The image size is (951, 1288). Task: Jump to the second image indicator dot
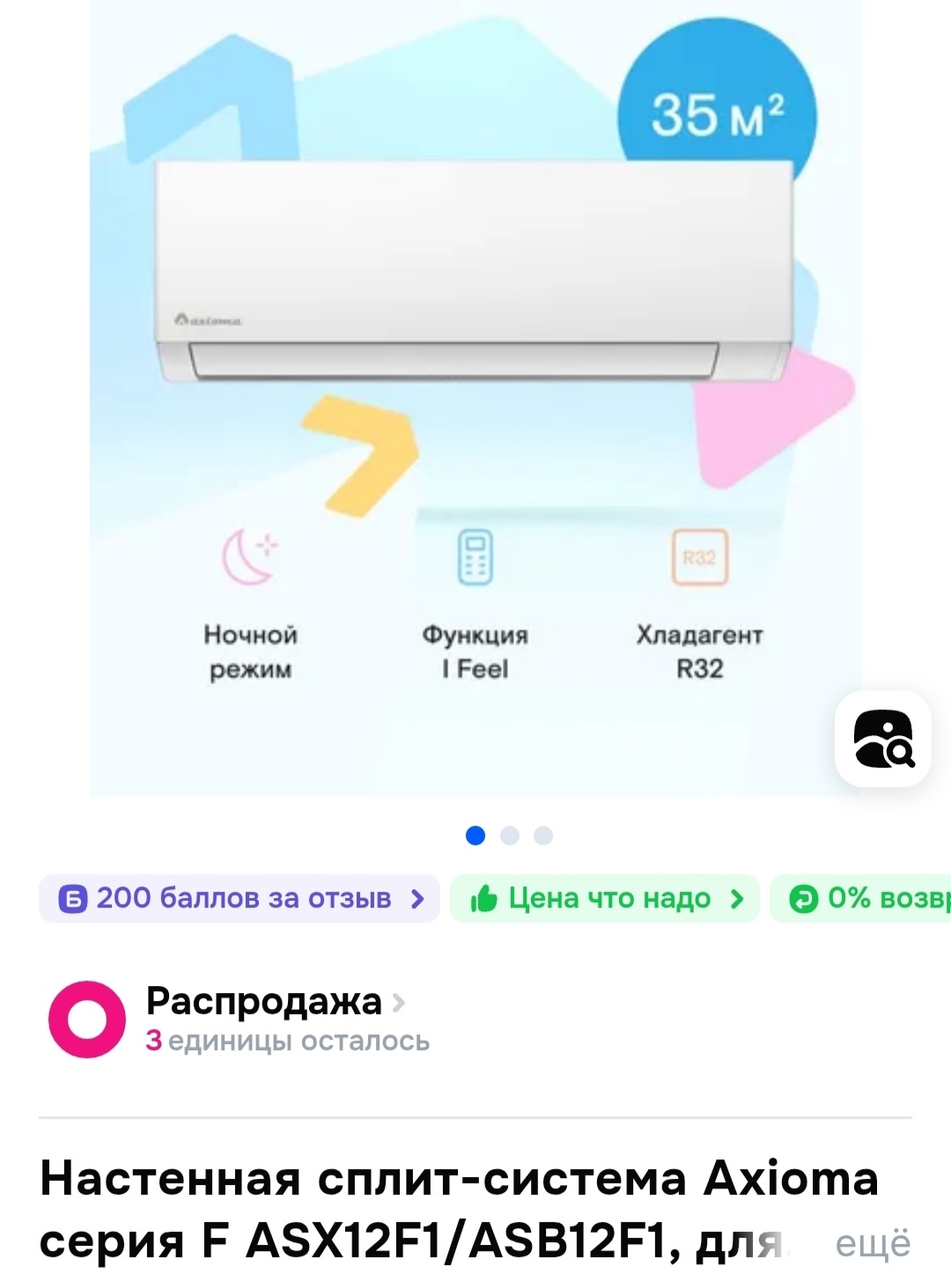click(510, 835)
